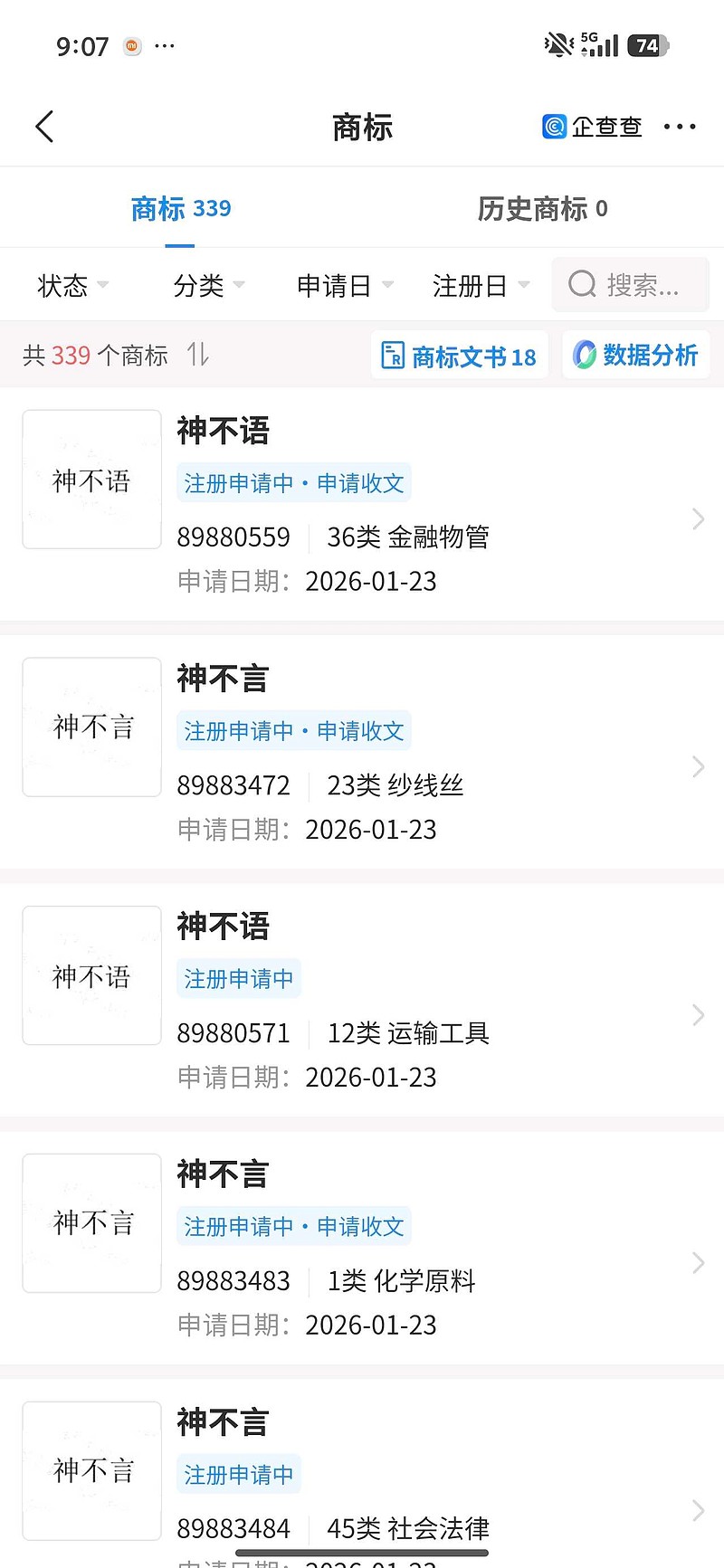Screen dimensions: 724x1568
Task: Tap the chevron on 12类 运输工具 entry
Action: point(697,1014)
